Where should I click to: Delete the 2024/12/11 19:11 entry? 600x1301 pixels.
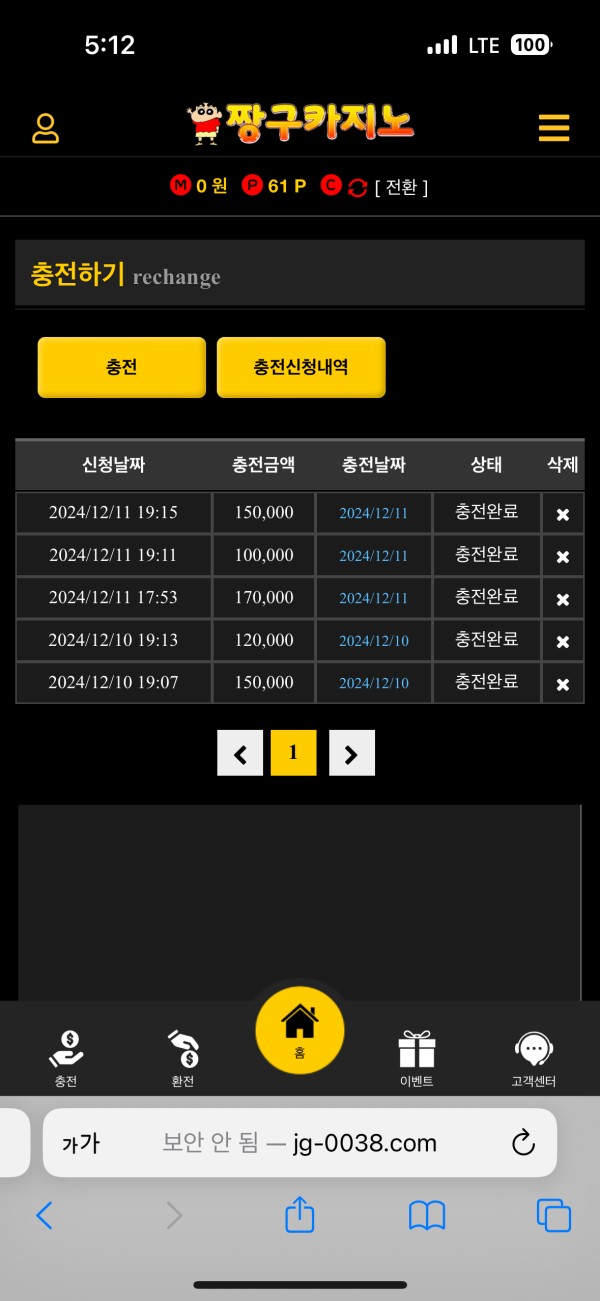tap(562, 556)
